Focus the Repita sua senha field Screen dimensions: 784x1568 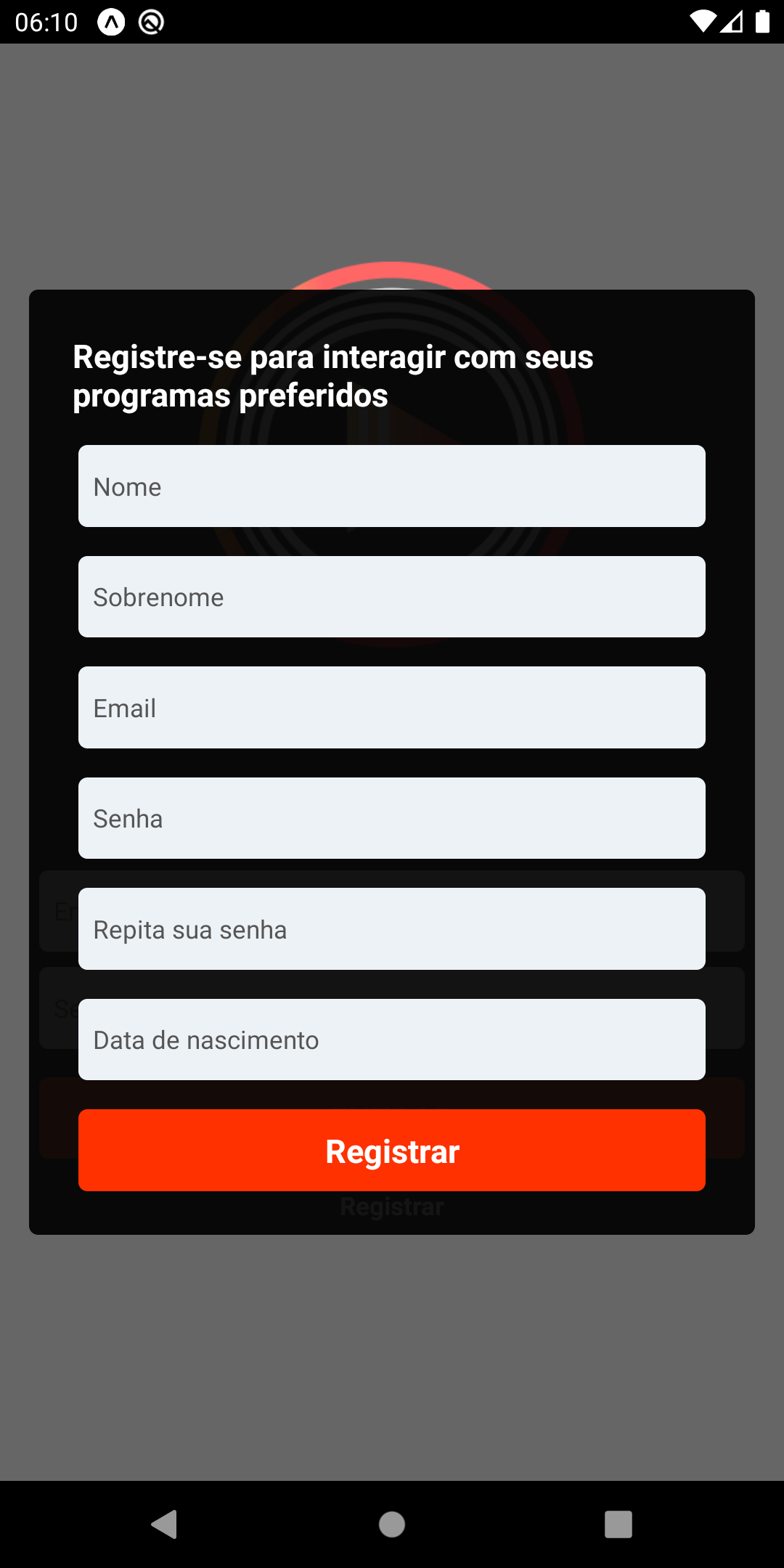coord(392,929)
